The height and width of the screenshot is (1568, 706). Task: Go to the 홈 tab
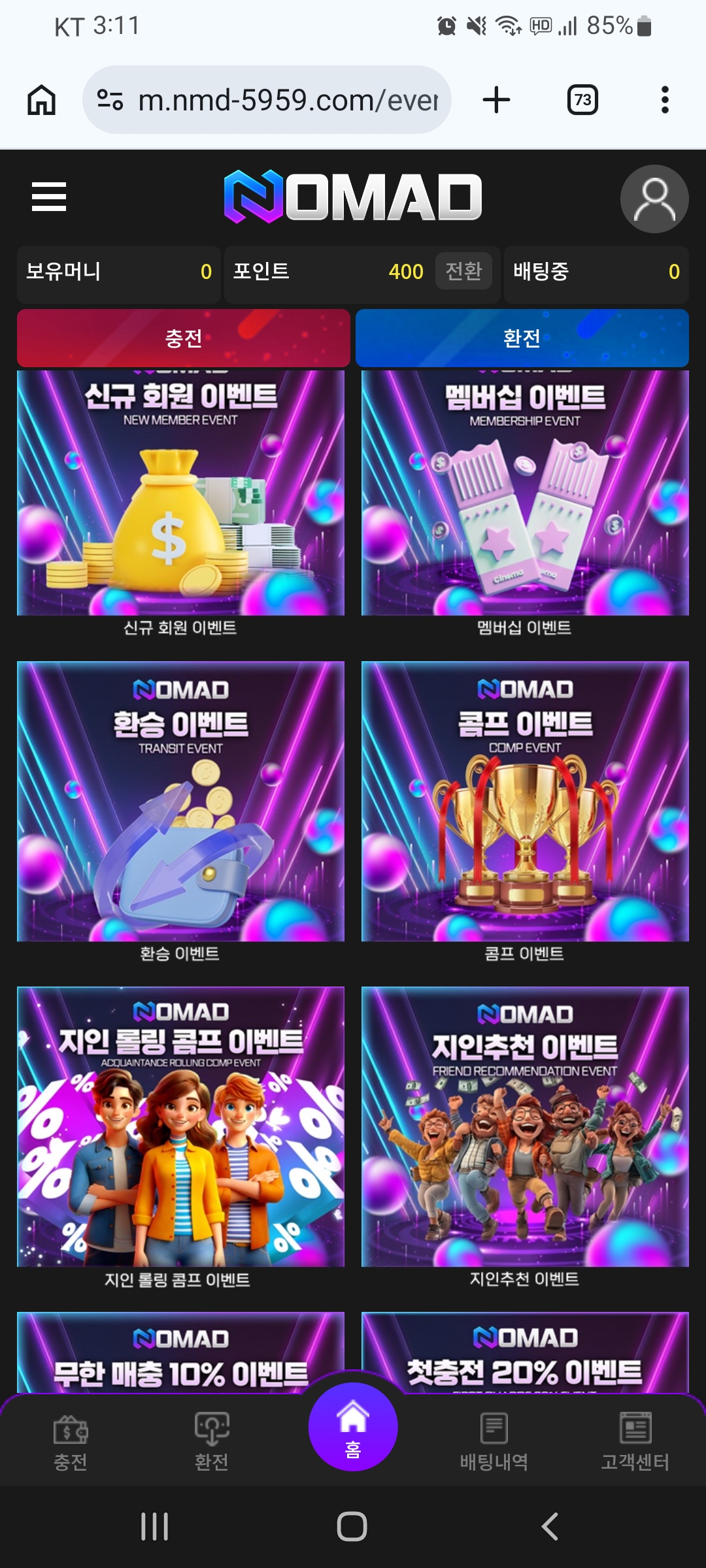click(353, 1428)
